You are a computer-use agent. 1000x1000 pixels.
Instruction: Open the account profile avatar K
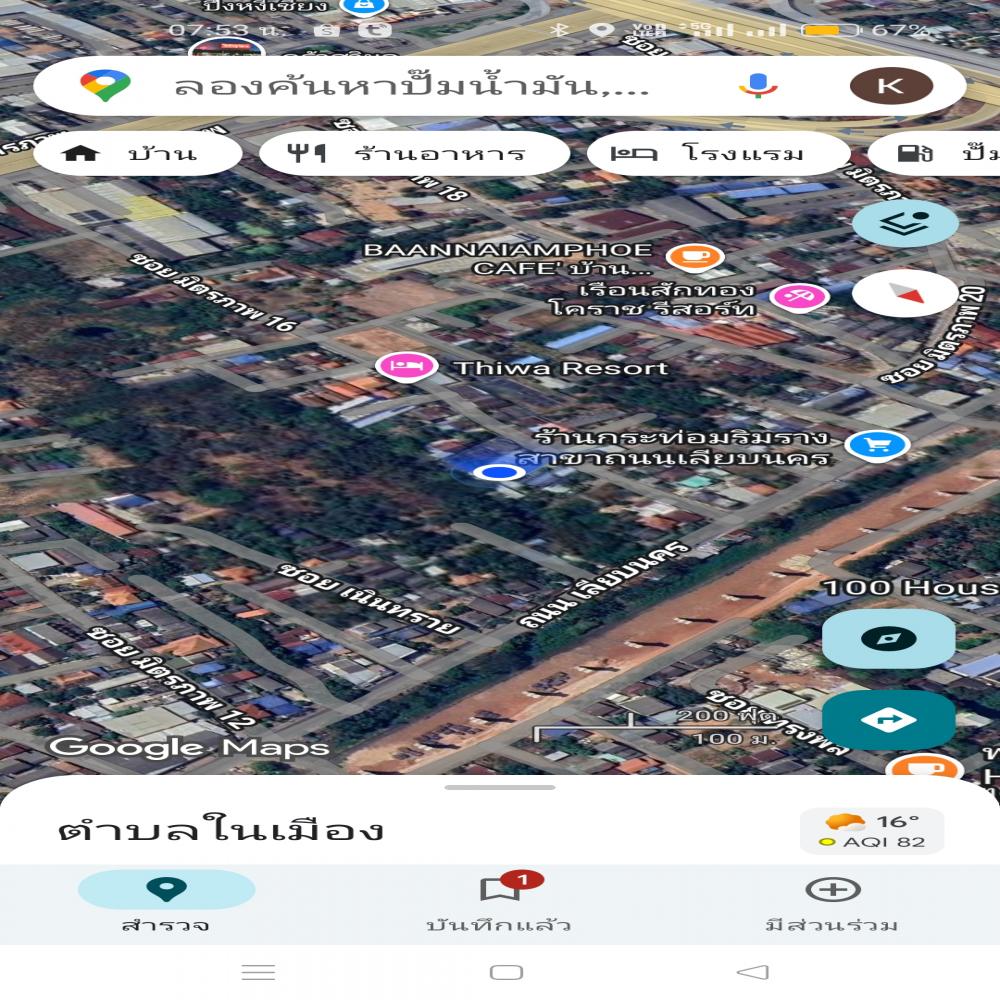click(890, 86)
